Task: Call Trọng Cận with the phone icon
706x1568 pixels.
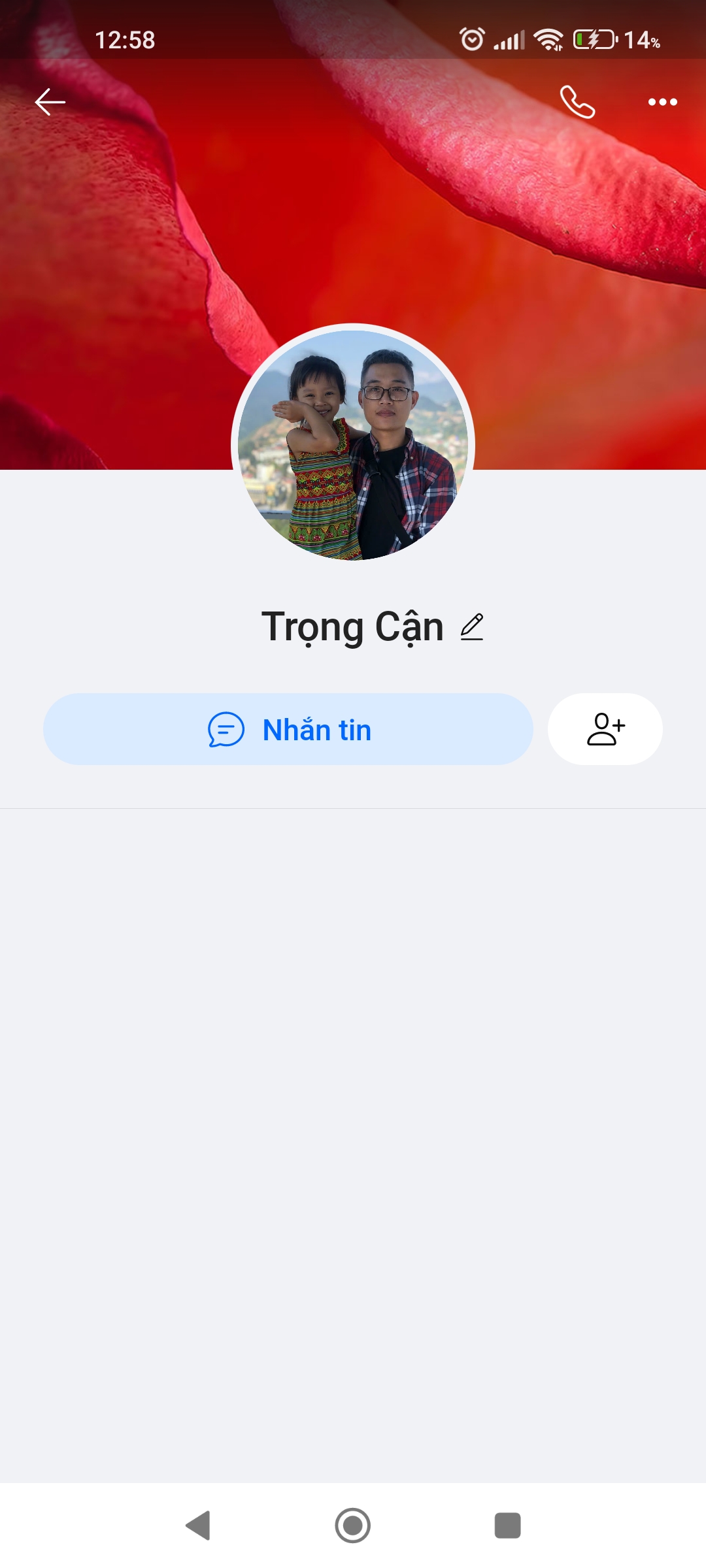Action: (x=577, y=102)
